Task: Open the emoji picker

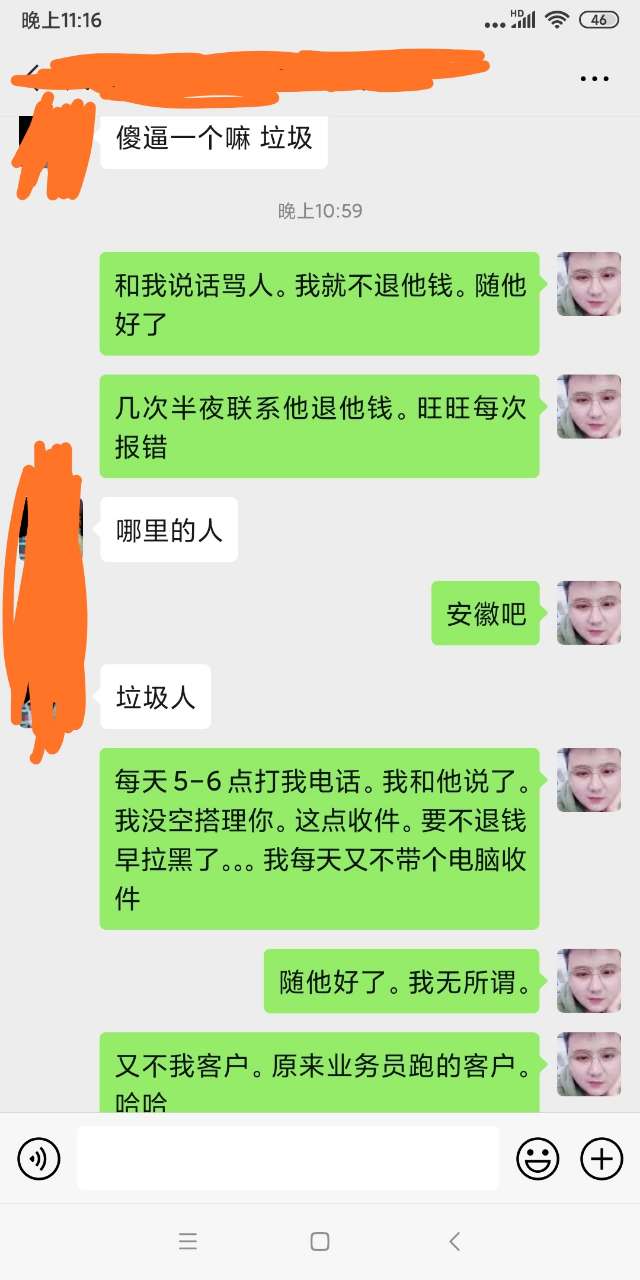Action: click(x=537, y=1159)
